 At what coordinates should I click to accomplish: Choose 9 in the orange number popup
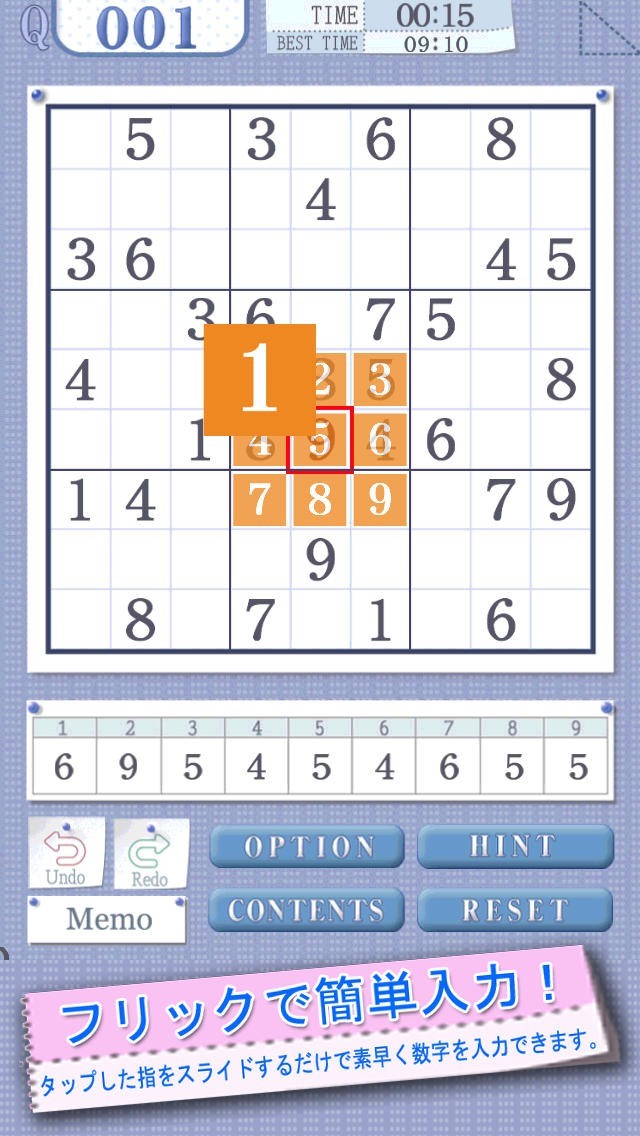click(x=380, y=499)
